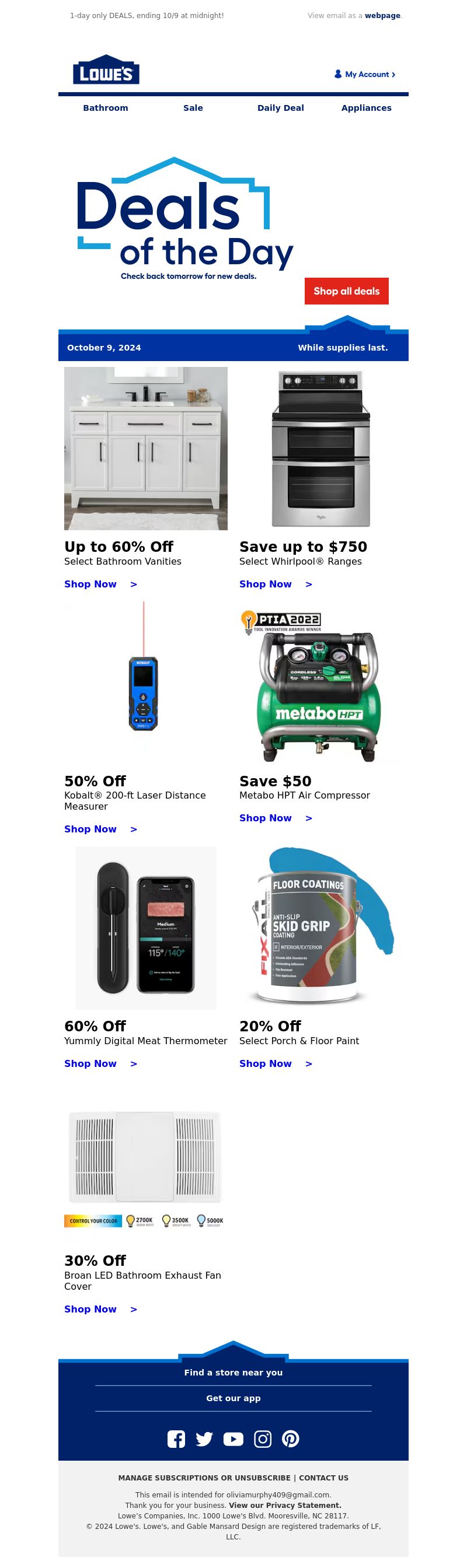This screenshot has width=467, height=1568.
Task: Shop Now for Porch & Floor Paint
Action: pyautogui.click(x=275, y=1063)
